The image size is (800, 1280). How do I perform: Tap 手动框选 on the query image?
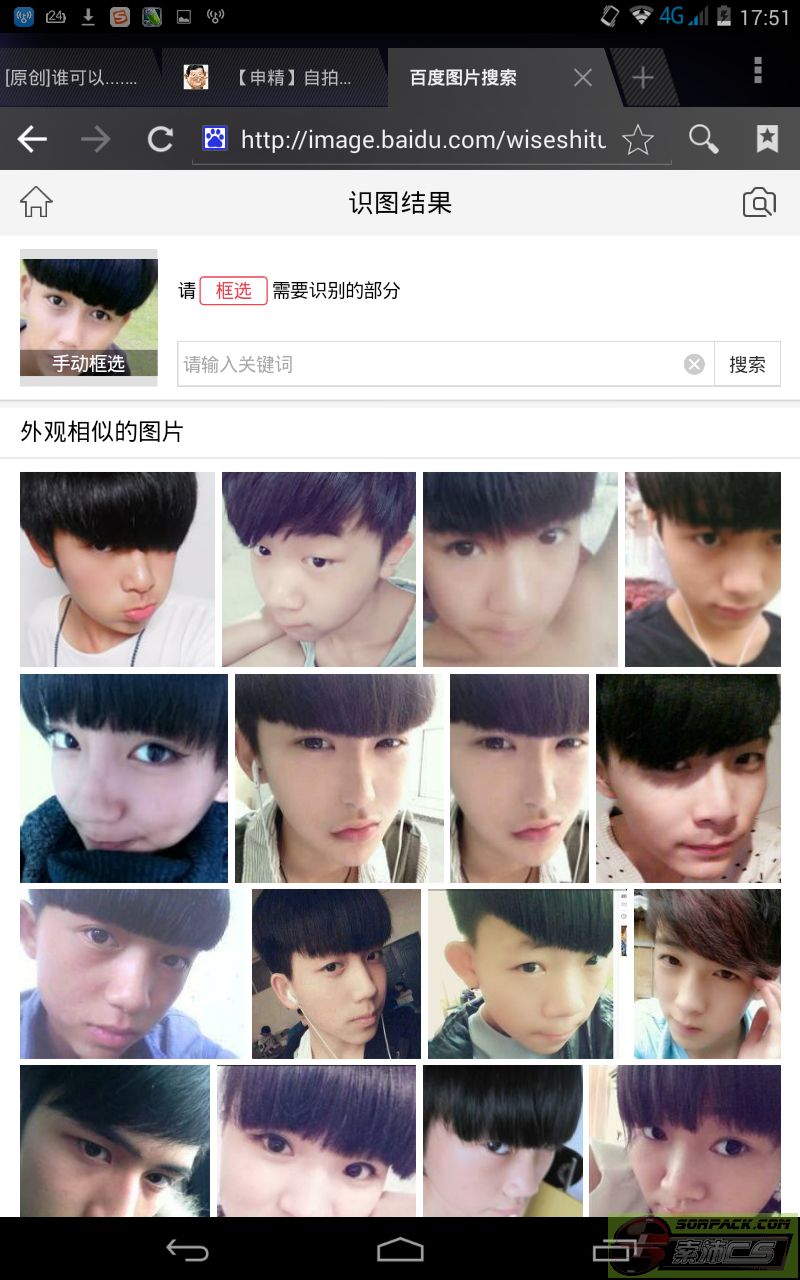[89, 364]
